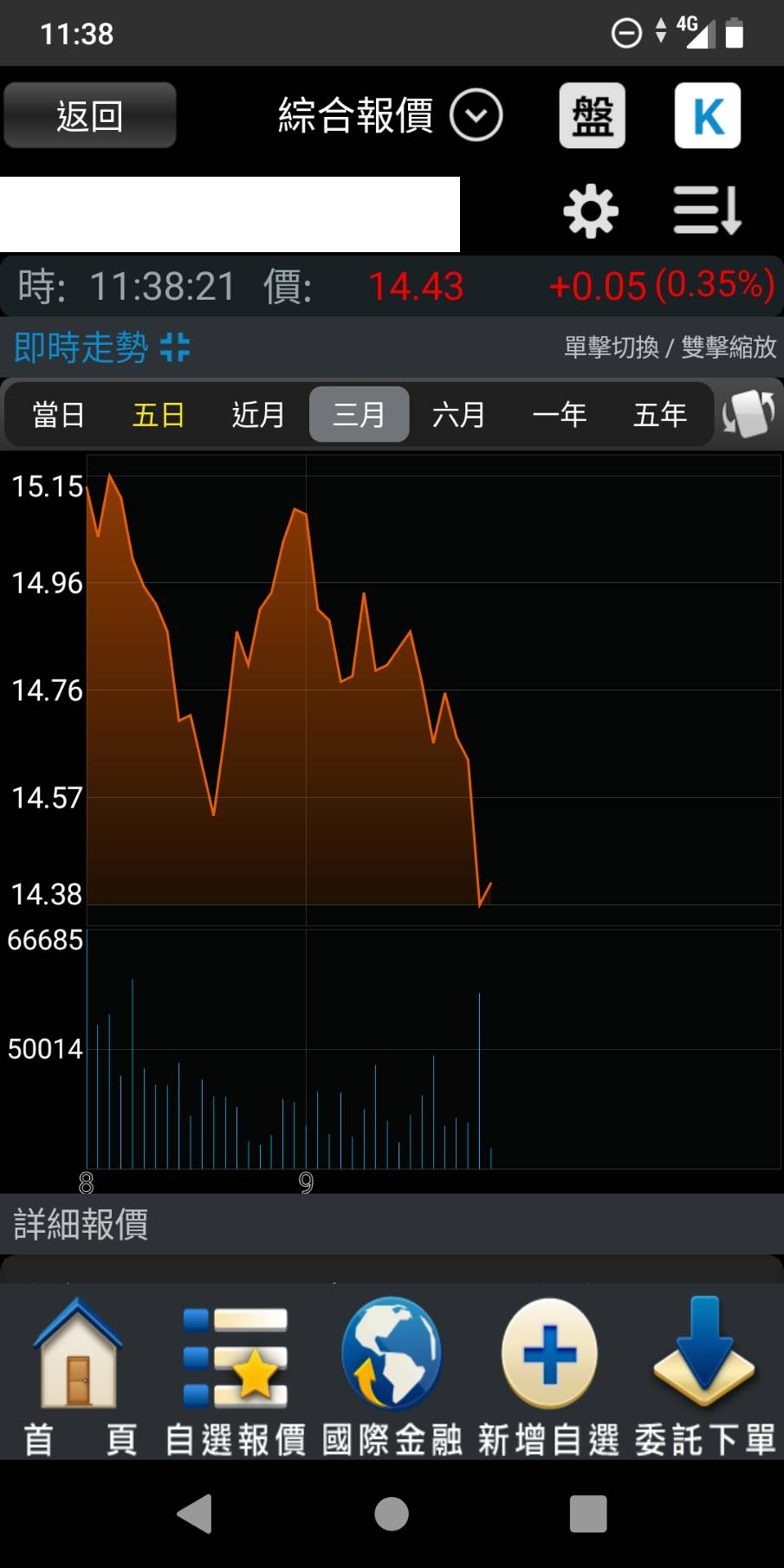The image size is (784, 1568).
Task: Show the 五年 chart
Action: coord(660,414)
